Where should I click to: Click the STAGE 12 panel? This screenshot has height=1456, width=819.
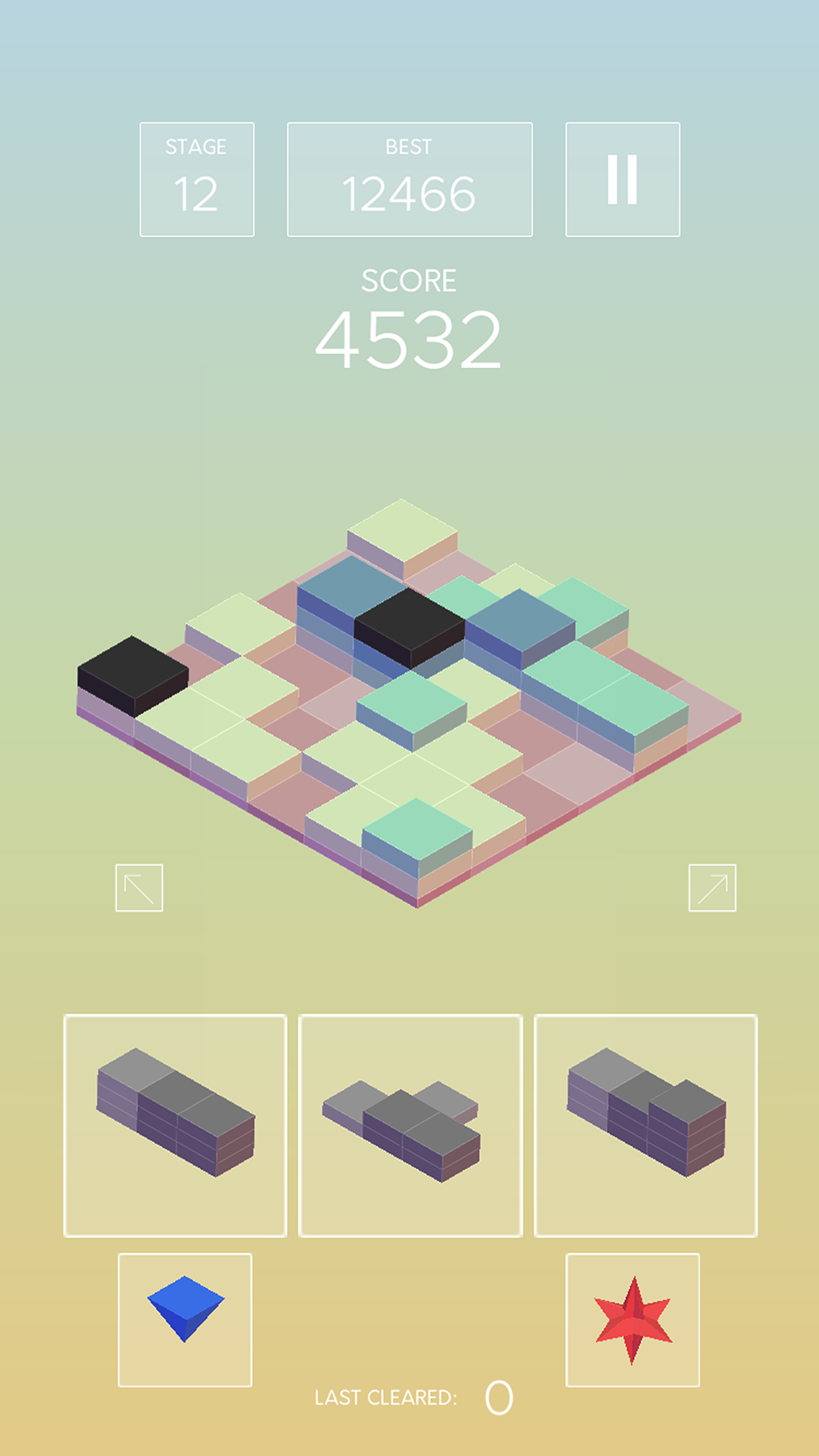[197, 178]
